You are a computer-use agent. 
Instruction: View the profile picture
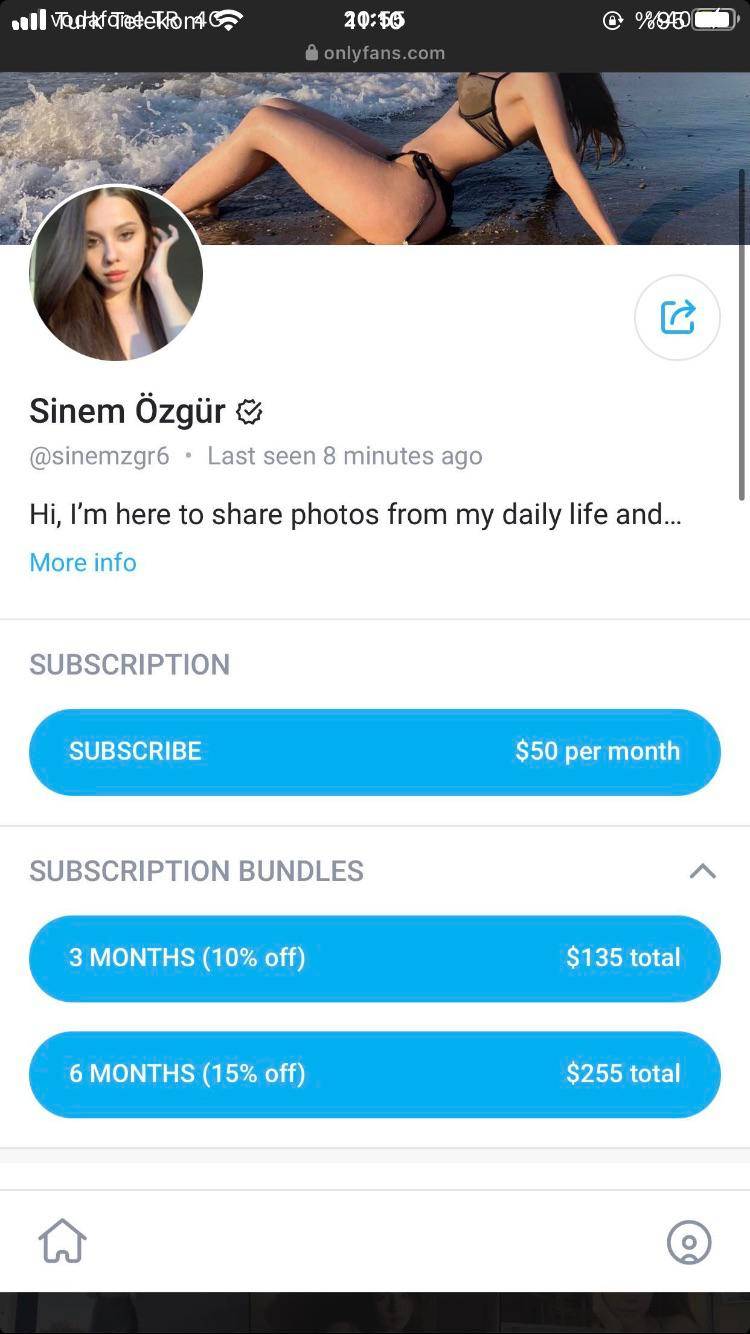click(116, 273)
